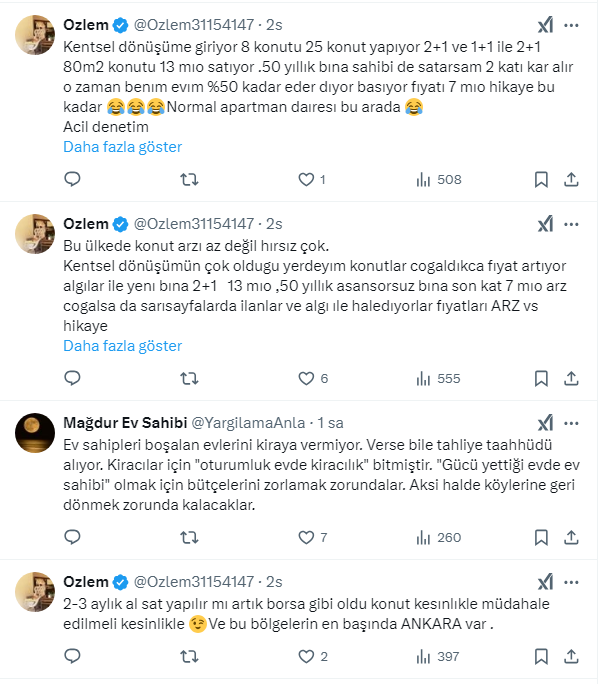
Task: Like Mağdur Ev Sahibi's tweet
Action: click(x=306, y=537)
